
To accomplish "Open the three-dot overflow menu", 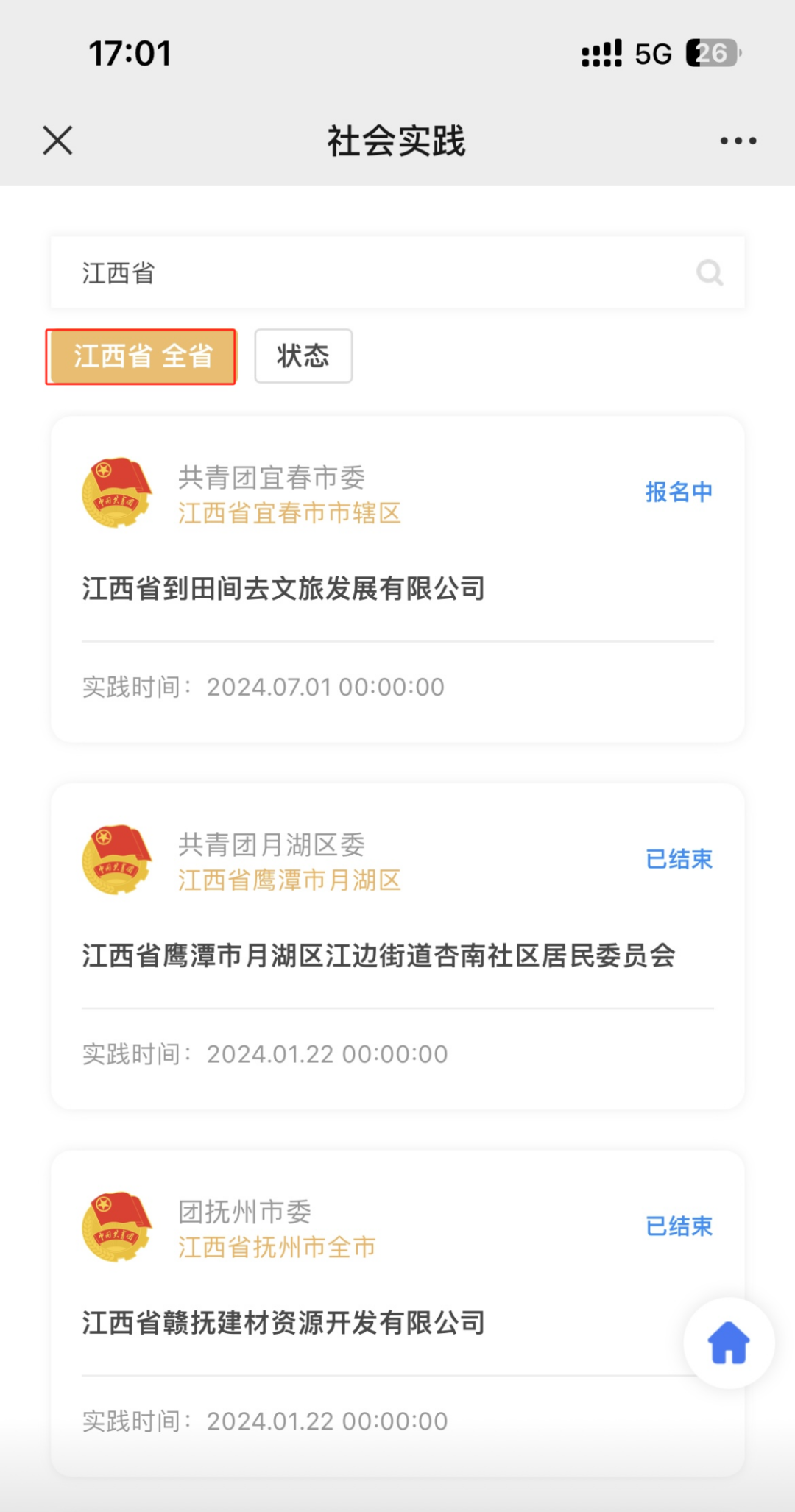I will 738,141.
